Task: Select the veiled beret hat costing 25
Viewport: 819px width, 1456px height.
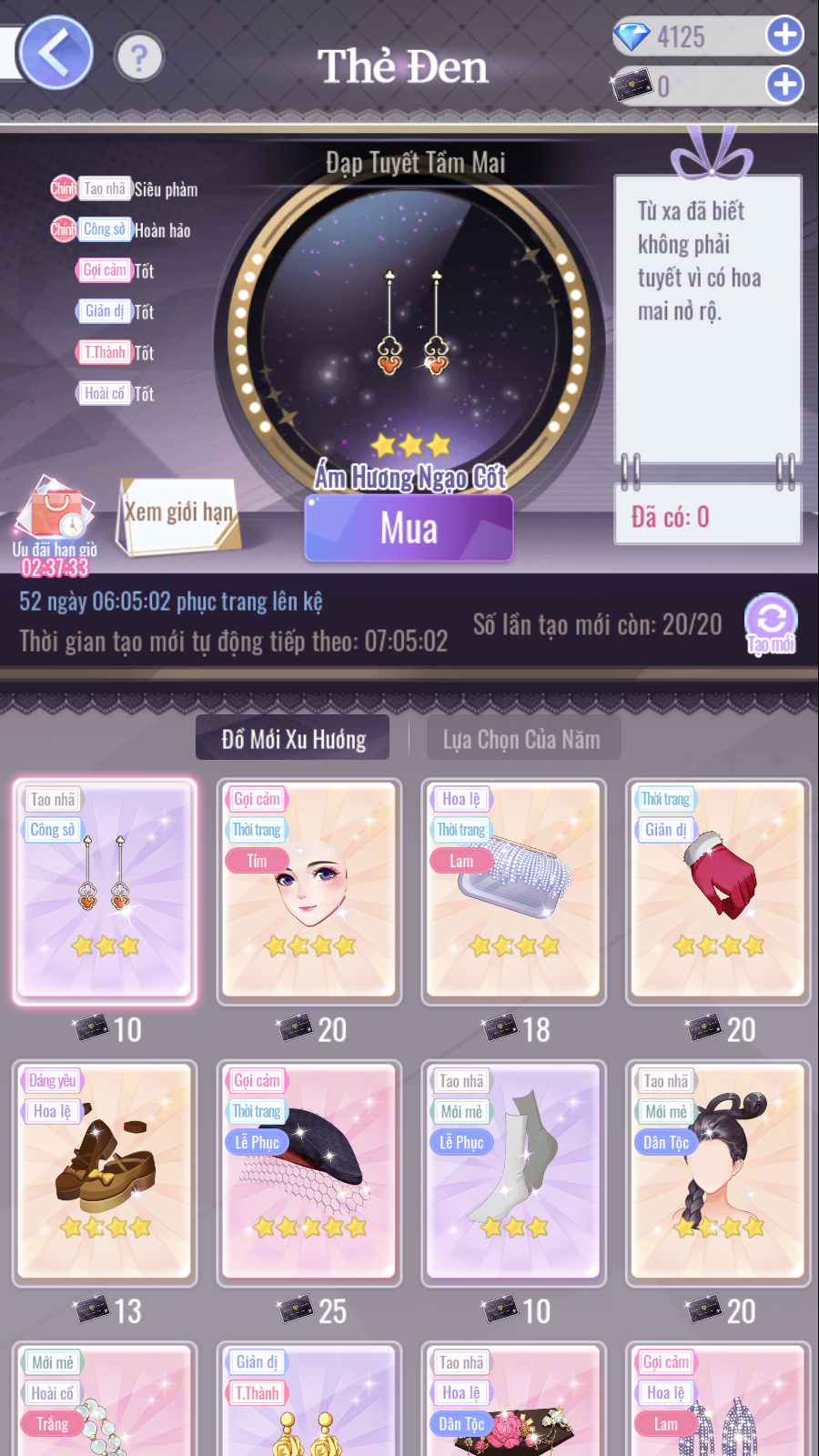Action: pyautogui.click(x=309, y=1174)
